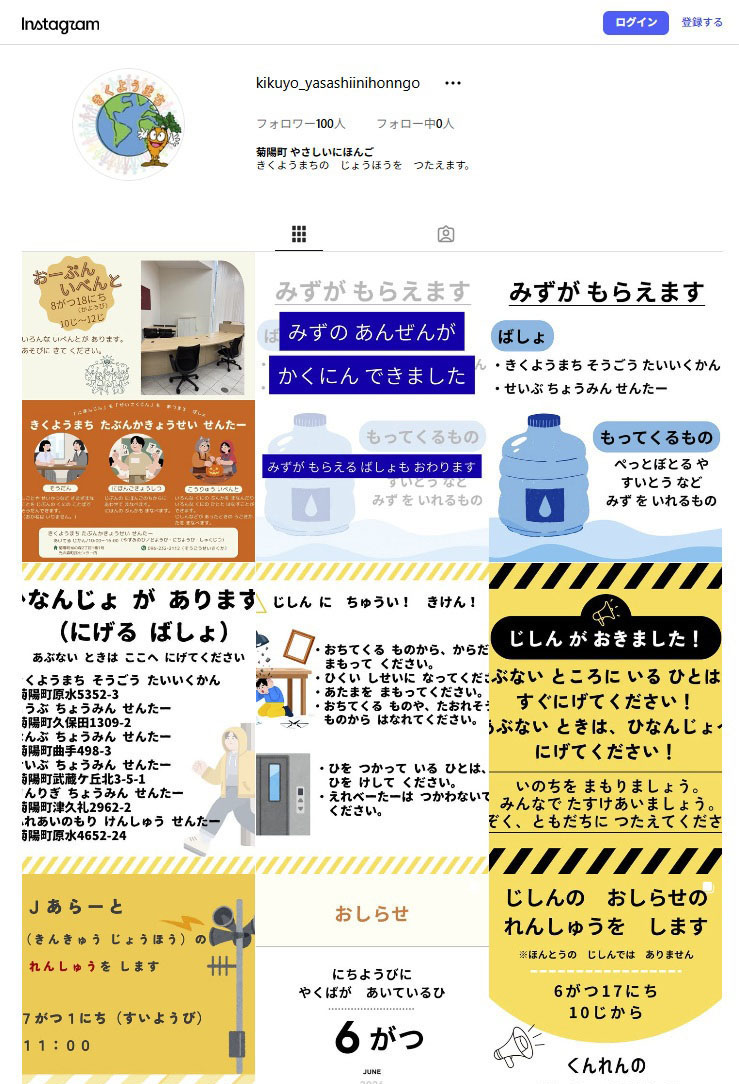The image size is (739, 1084).
Task: Open the 登録する sign-up link
Action: (x=702, y=22)
